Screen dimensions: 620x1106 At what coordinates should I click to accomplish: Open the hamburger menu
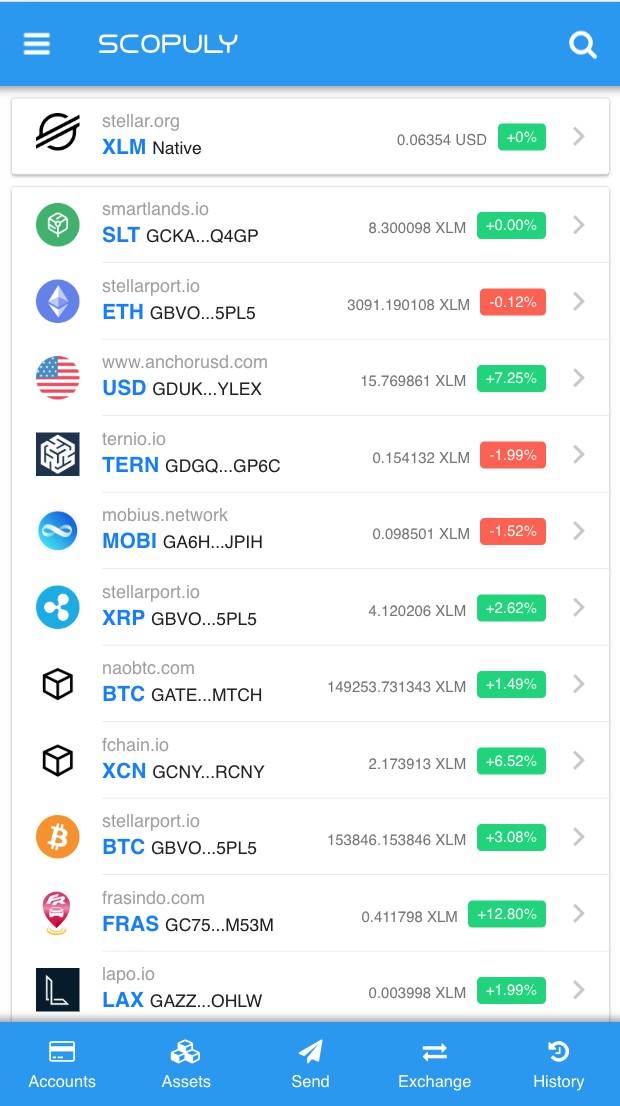point(37,45)
